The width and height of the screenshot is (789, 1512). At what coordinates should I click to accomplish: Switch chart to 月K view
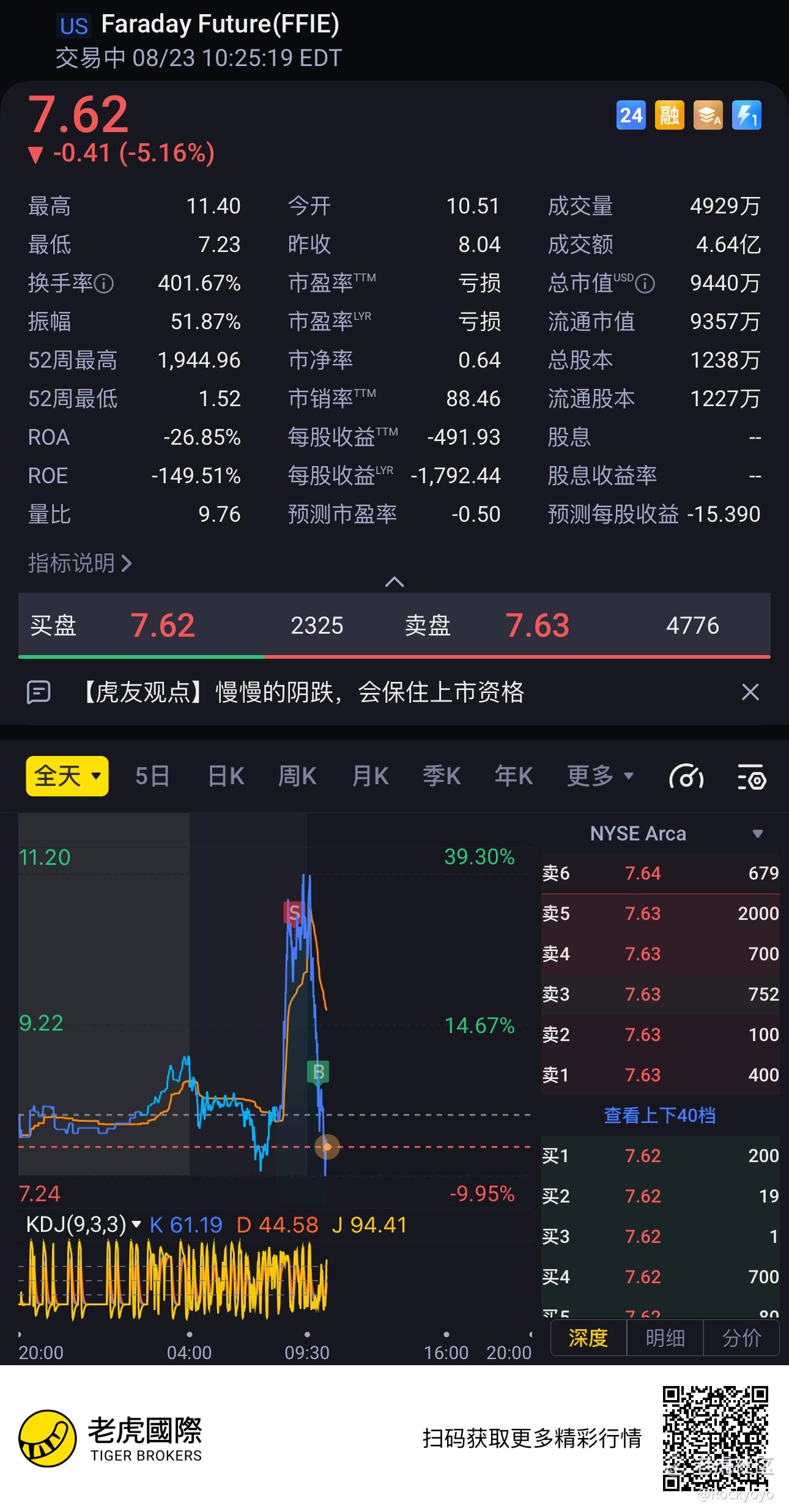point(370,776)
